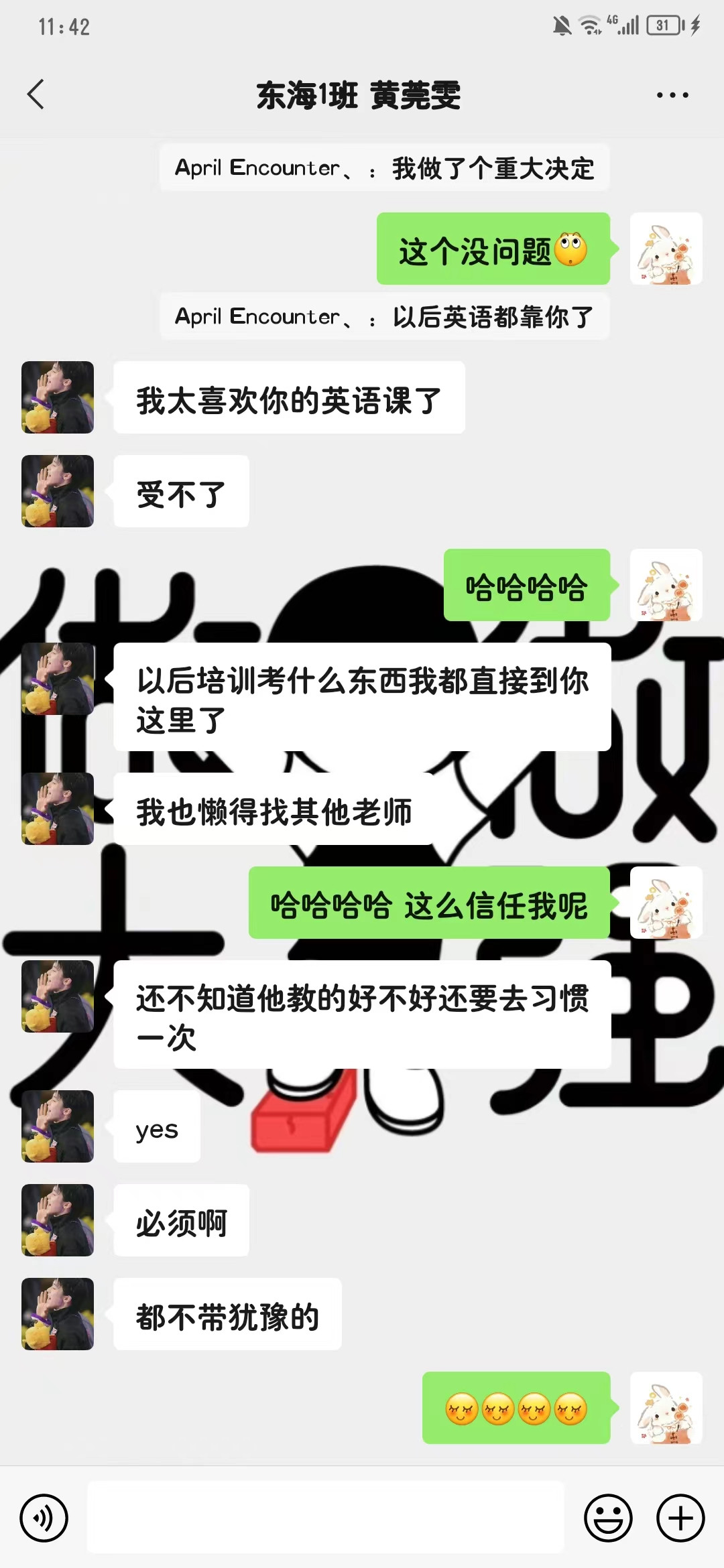This screenshot has height=1568, width=724.
Task: Tap the quoted message 以后英语都靠你了
Action: pyautogui.click(x=384, y=316)
